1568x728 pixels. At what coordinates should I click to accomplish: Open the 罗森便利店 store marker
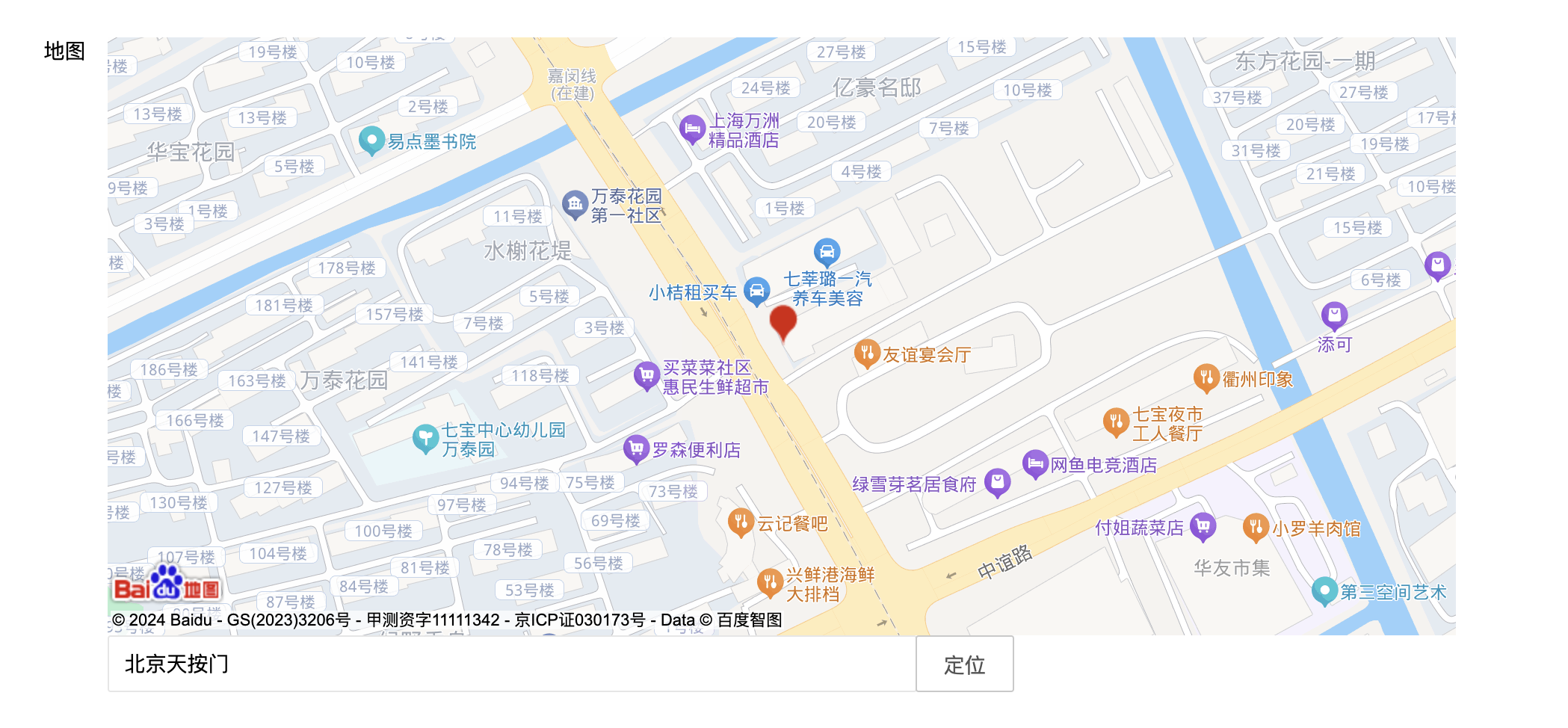635,448
